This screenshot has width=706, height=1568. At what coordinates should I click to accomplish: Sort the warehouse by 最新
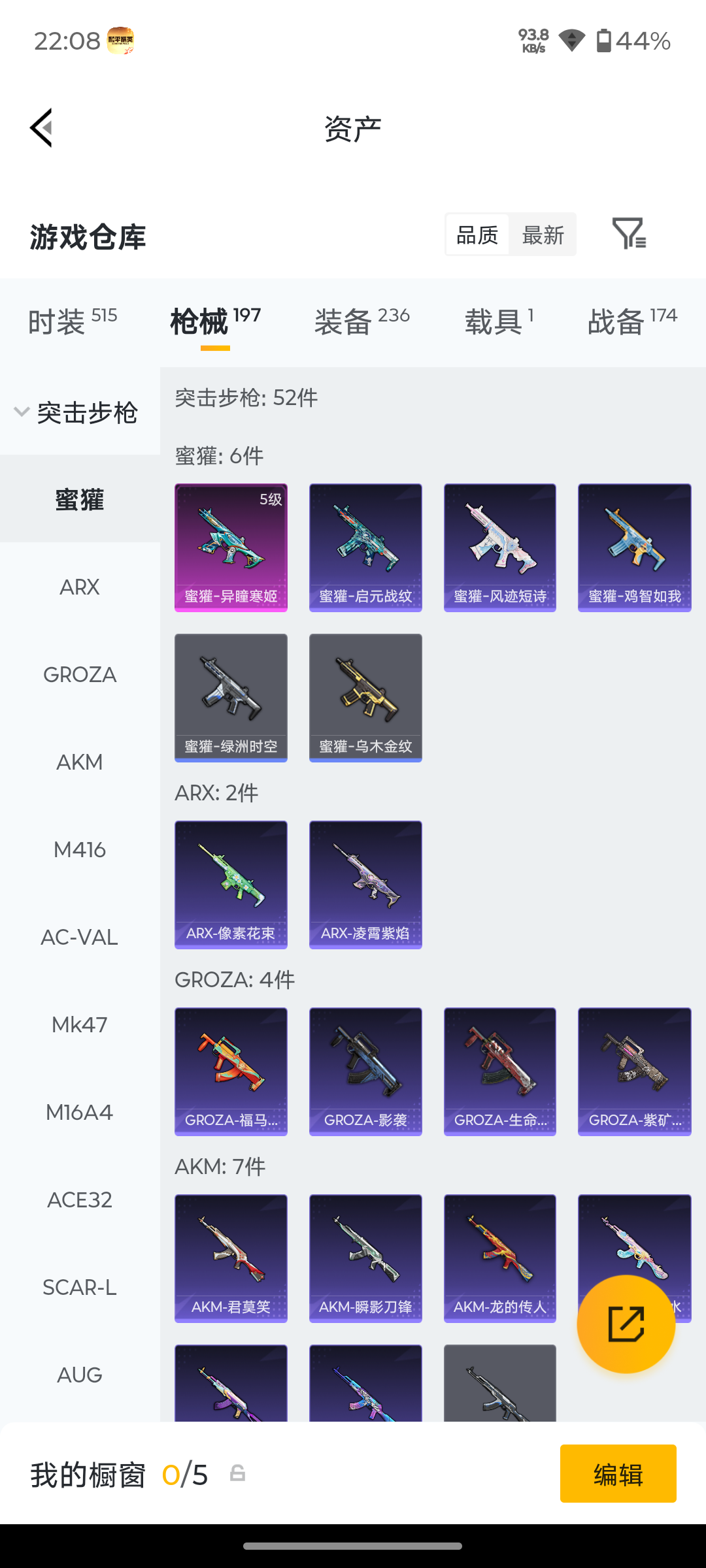tap(543, 235)
